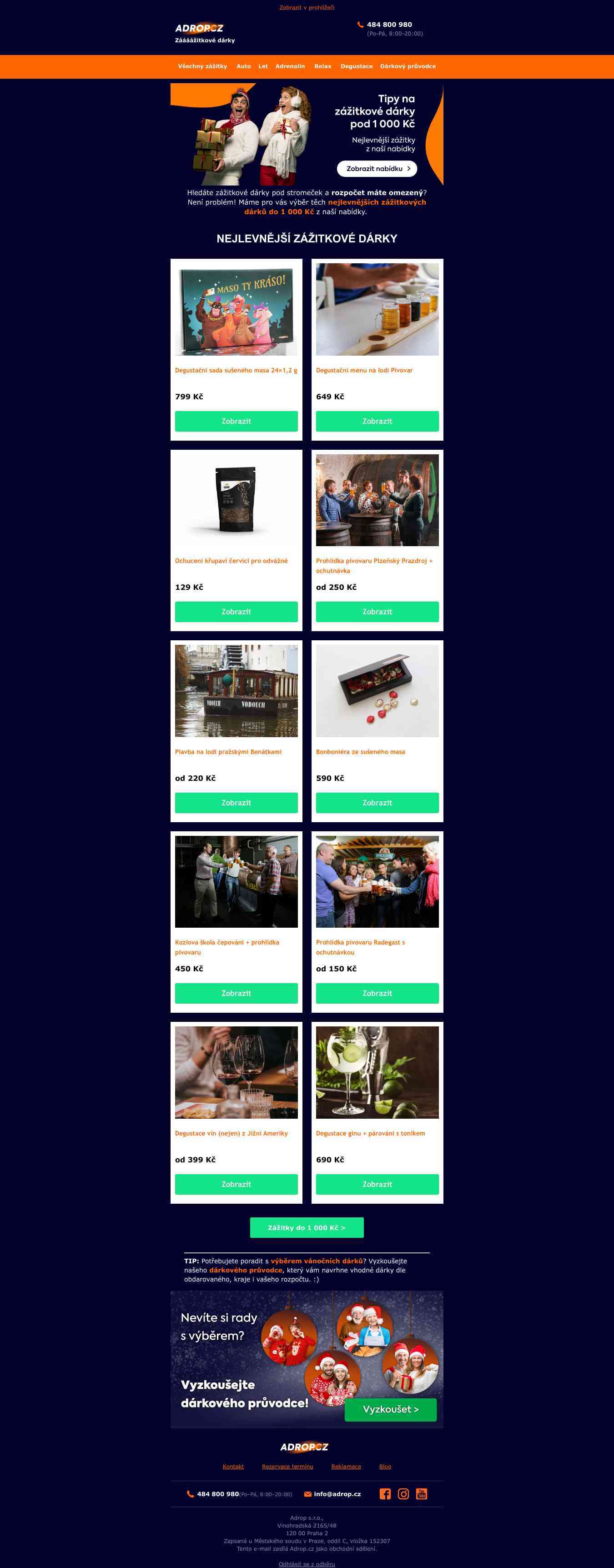Tap Zobrazit for Degustace ginu + párování s tonikem
This screenshot has height=1568, width=614.
click(x=377, y=1184)
